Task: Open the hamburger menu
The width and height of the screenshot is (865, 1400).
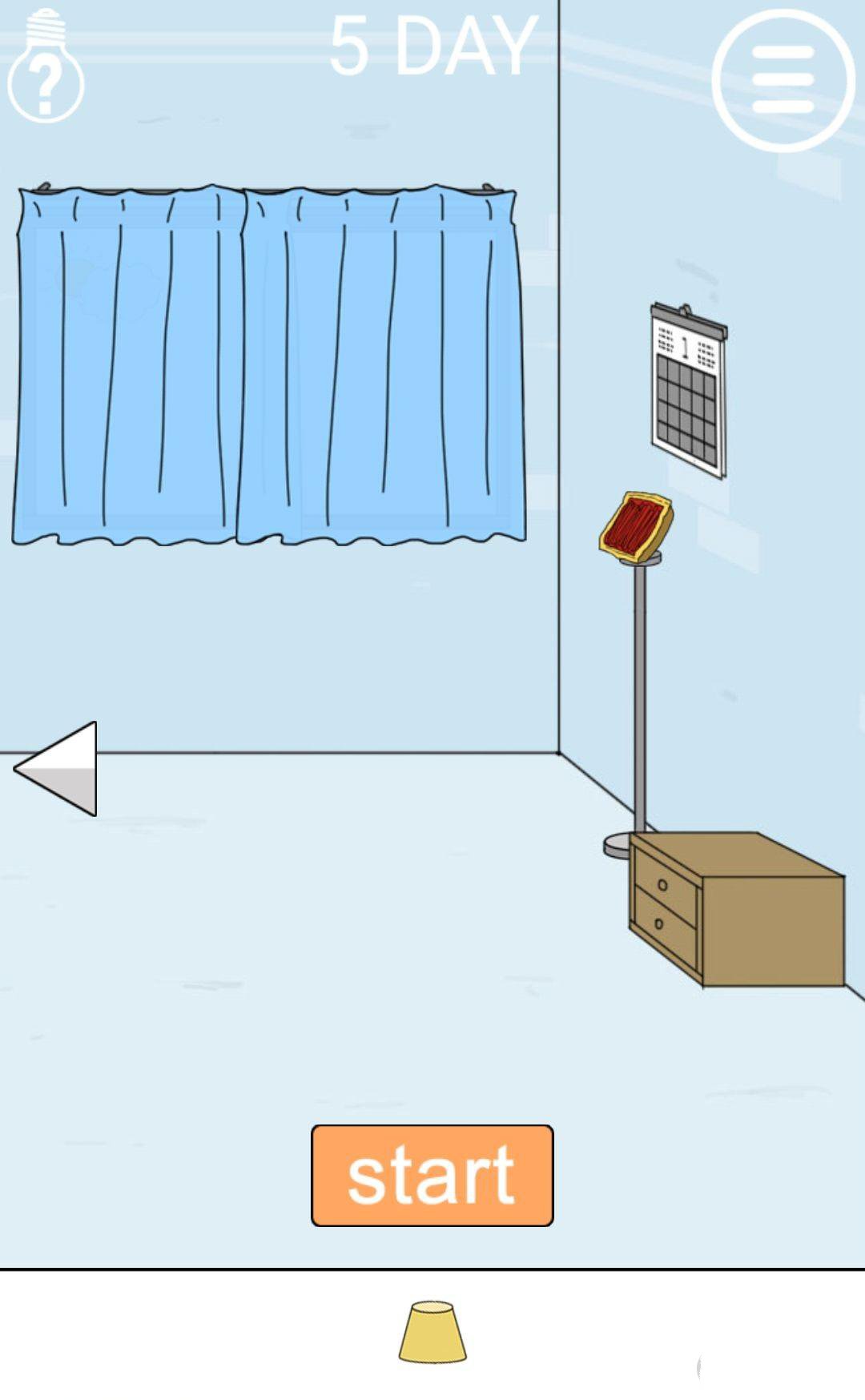Action: (x=783, y=80)
